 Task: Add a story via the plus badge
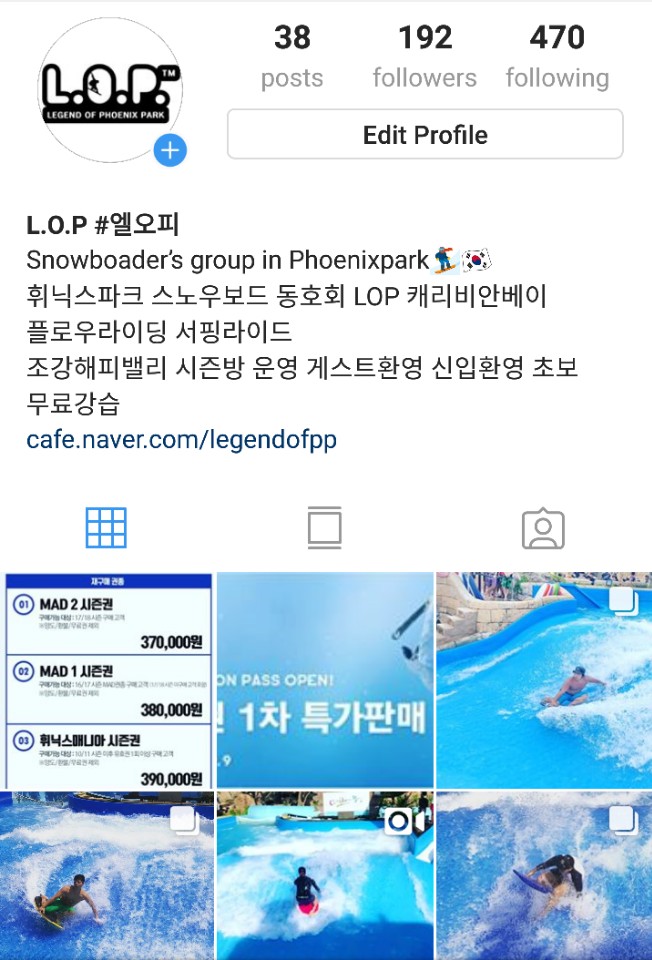[x=170, y=151]
